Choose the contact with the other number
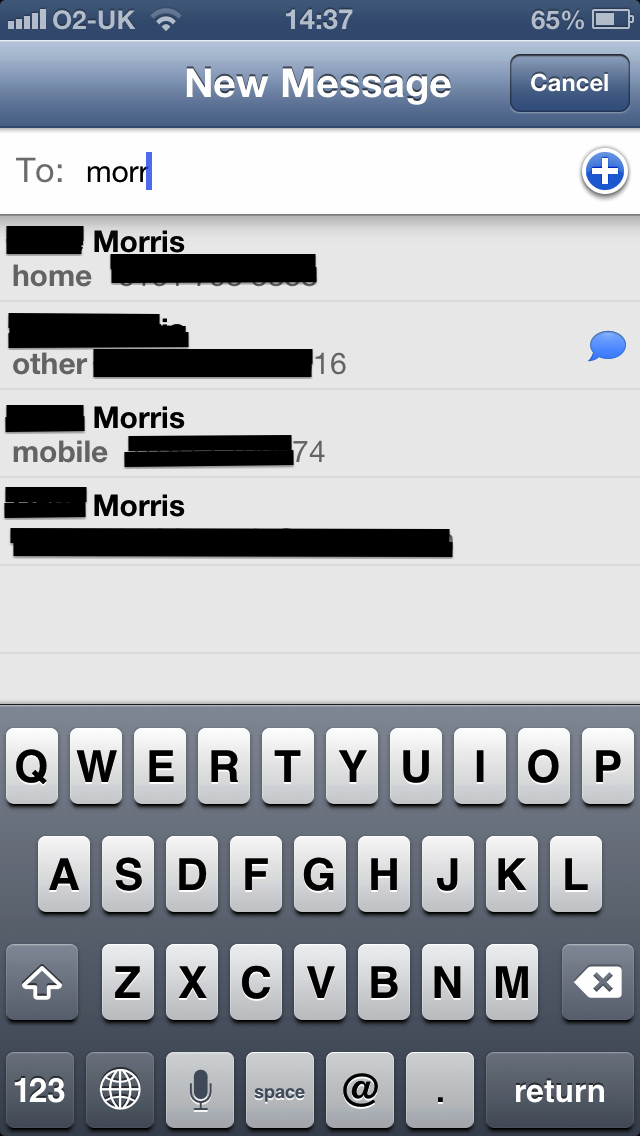Viewport: 640px width, 1136px height. tap(320, 346)
